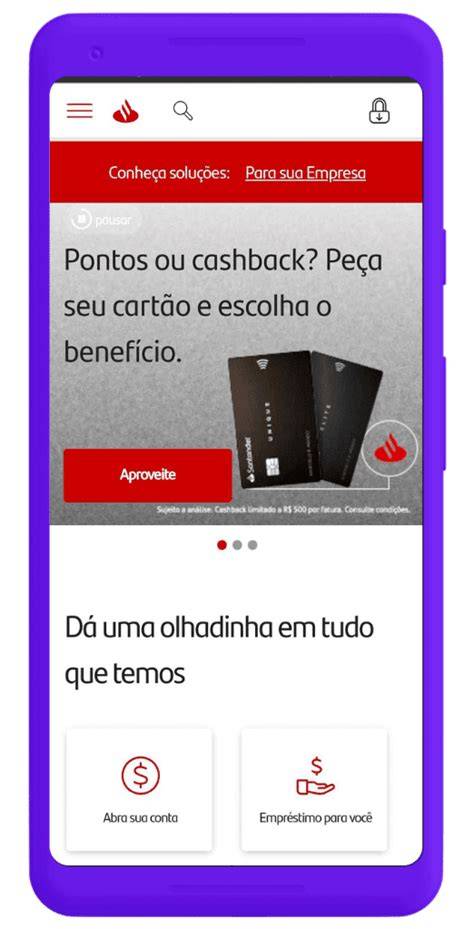Tap the Santander flame logo in the header

click(x=126, y=111)
